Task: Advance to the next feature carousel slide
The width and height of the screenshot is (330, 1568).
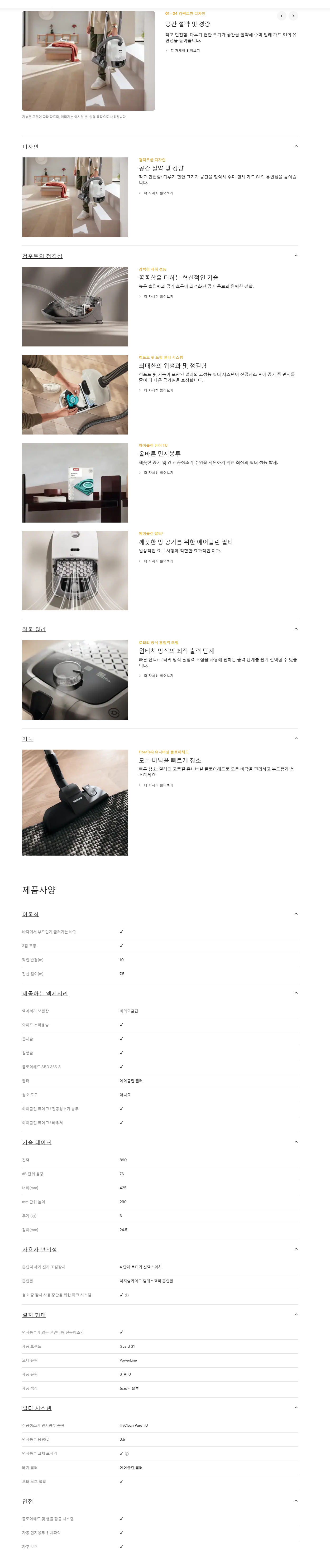Action: click(293, 16)
